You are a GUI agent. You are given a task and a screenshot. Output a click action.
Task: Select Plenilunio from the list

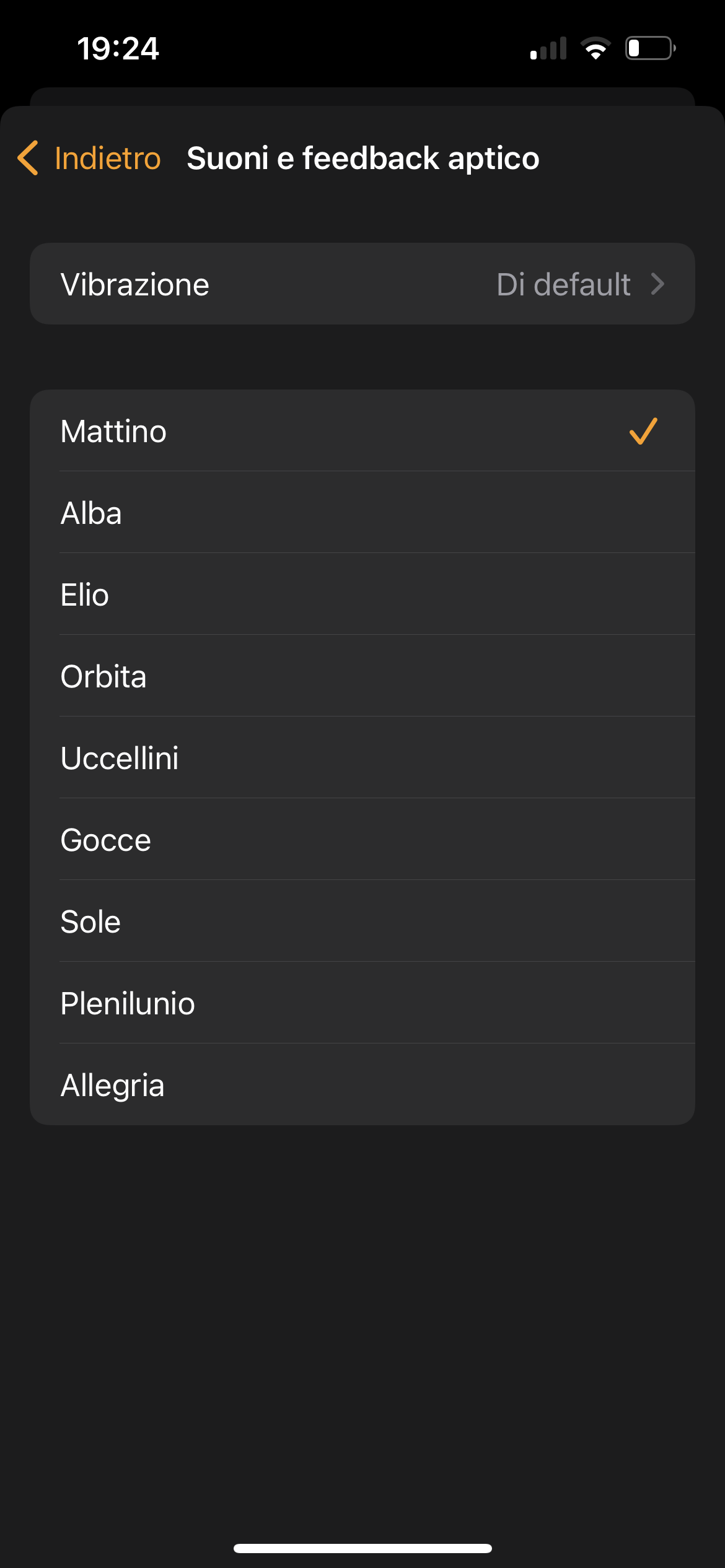point(362,1003)
